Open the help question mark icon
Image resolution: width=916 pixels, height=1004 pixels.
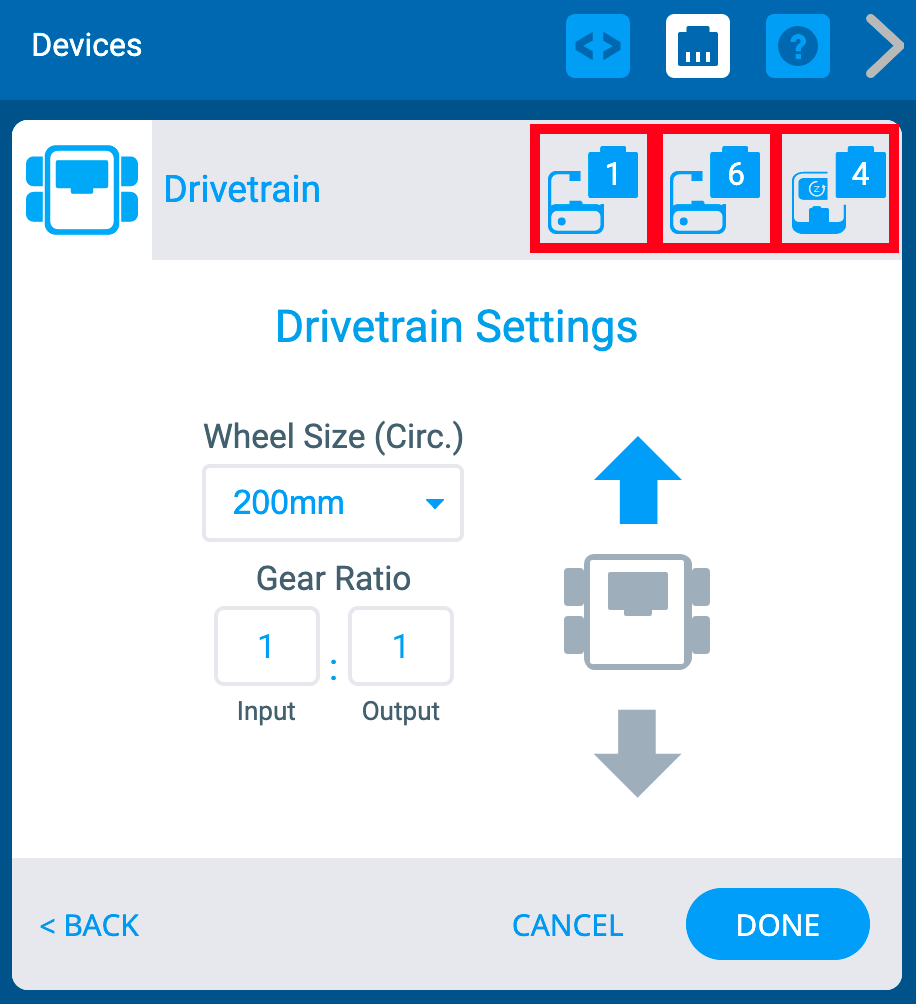(797, 46)
